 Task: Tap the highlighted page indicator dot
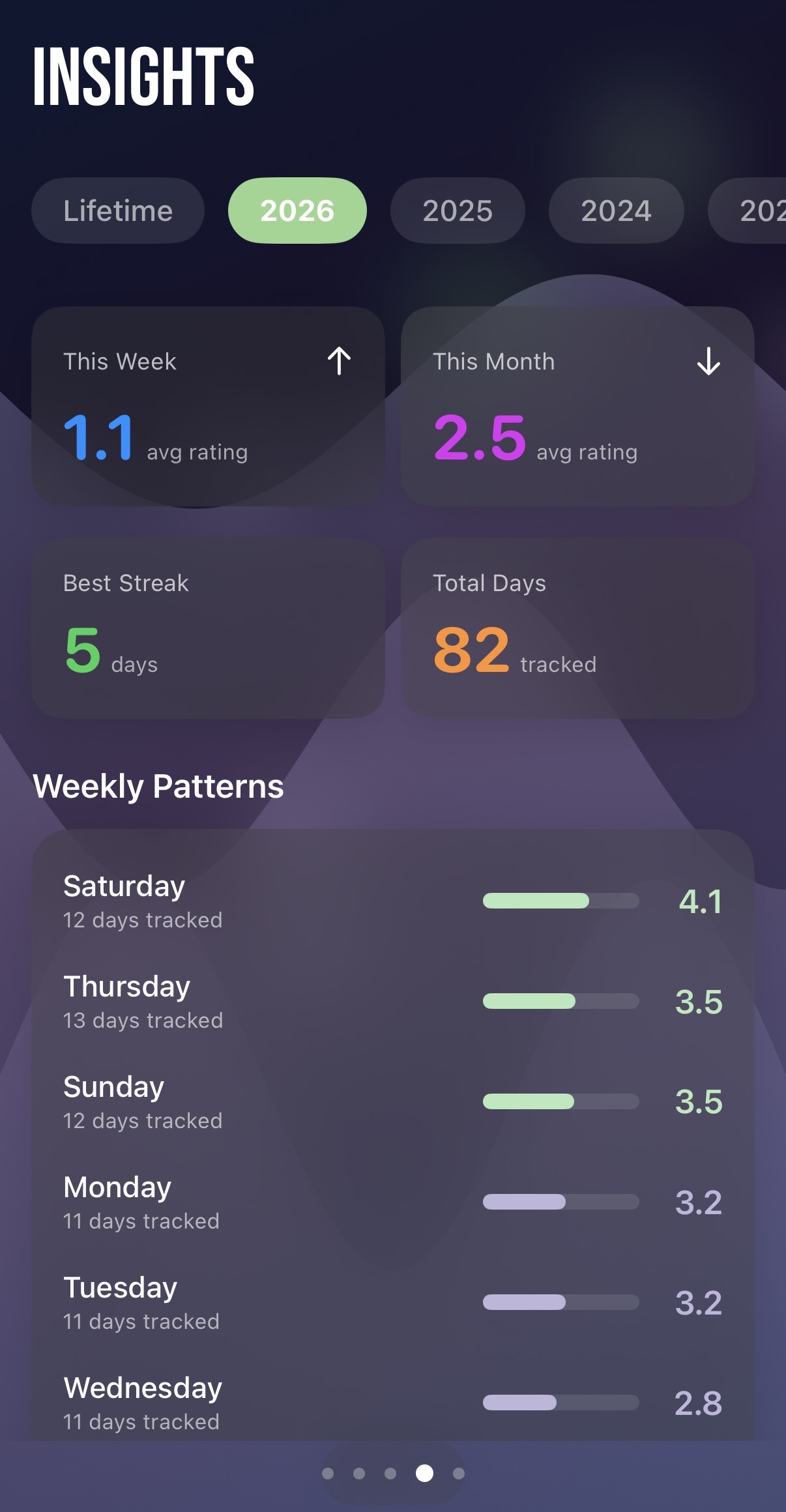(x=425, y=1473)
